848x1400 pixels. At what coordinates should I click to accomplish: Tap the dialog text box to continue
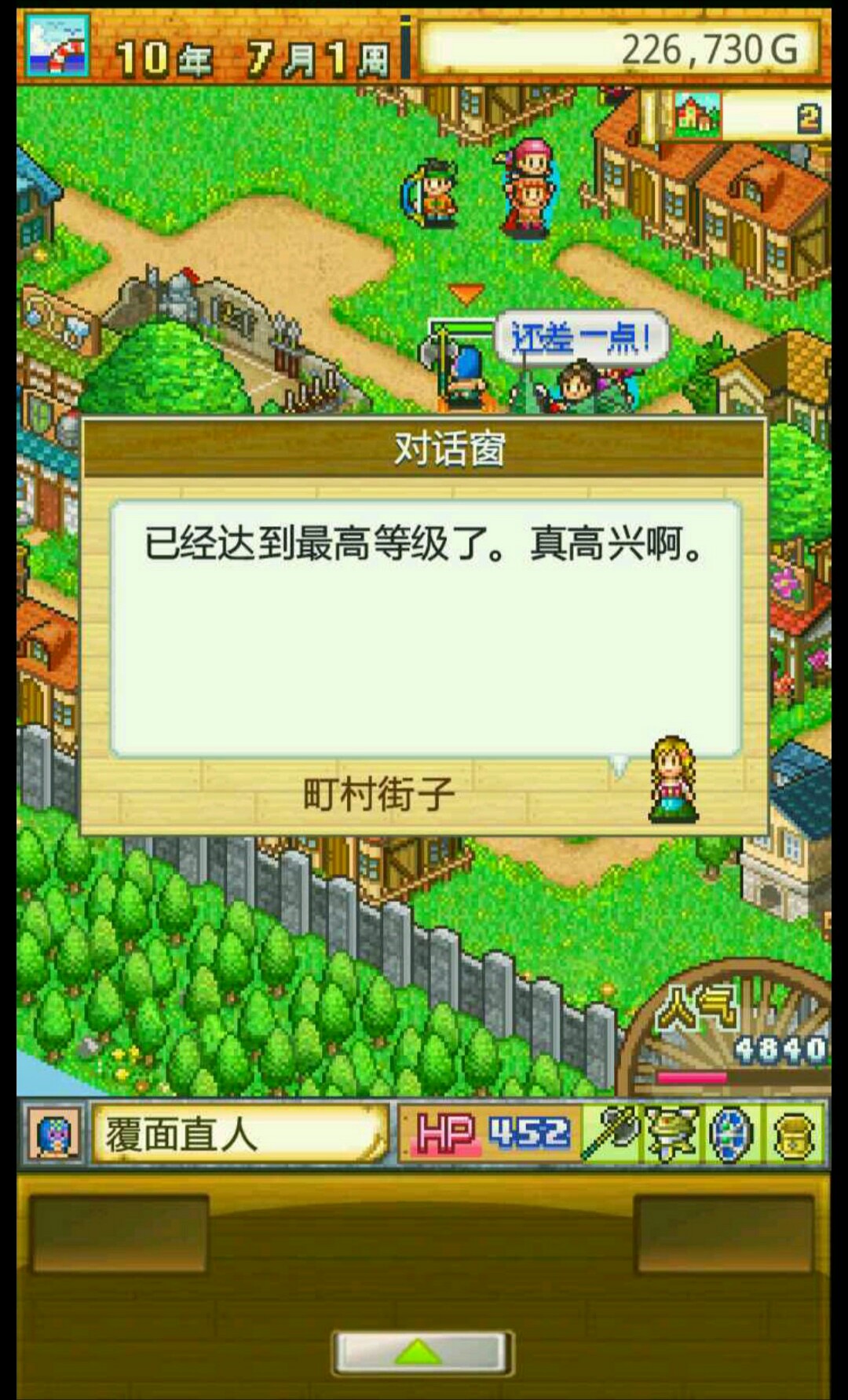coord(426,629)
